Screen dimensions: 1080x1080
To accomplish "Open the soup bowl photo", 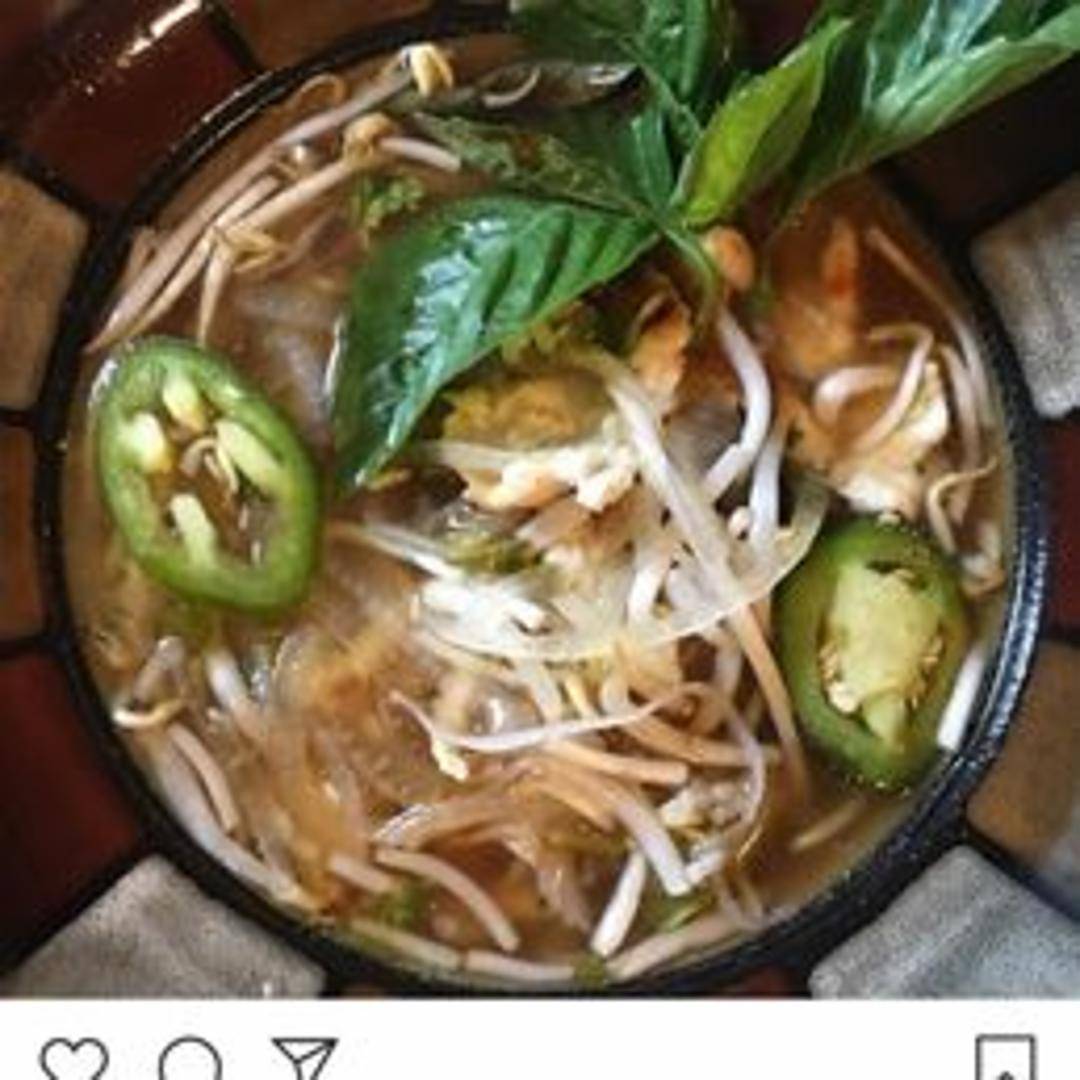I will click(x=540, y=500).
